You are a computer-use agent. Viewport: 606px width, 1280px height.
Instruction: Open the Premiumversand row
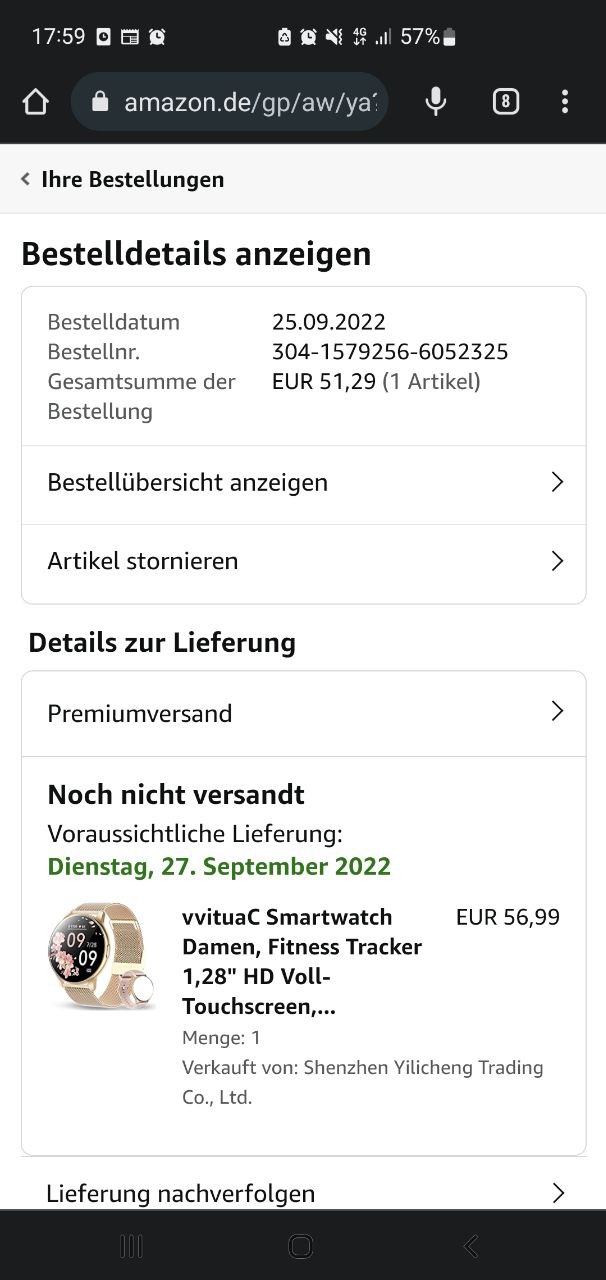303,713
